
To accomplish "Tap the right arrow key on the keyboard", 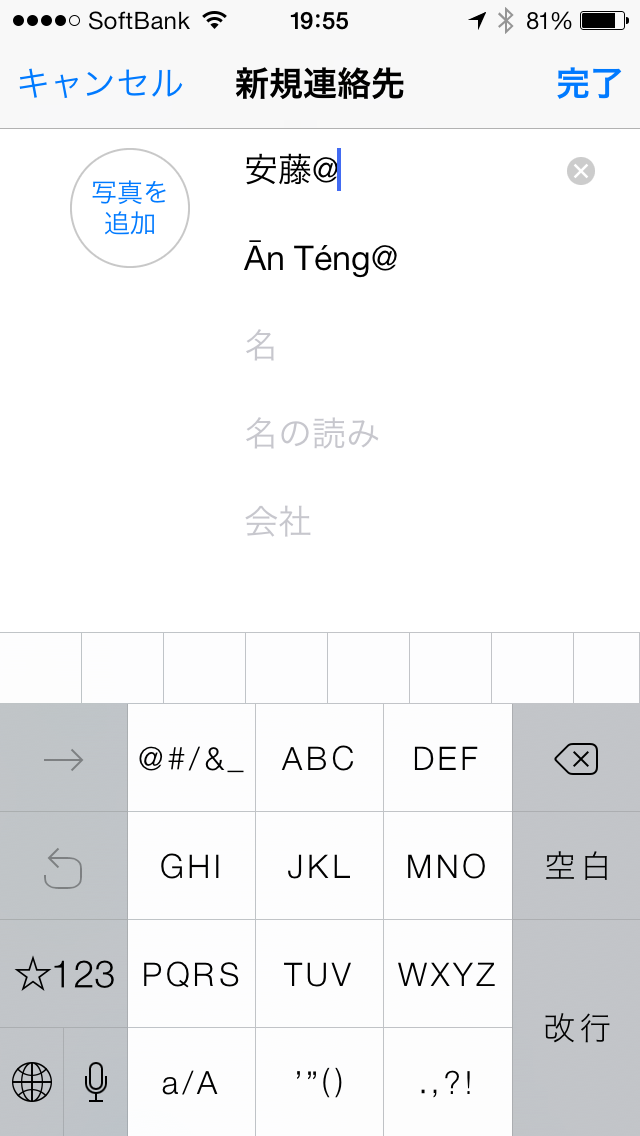I will tap(64, 760).
